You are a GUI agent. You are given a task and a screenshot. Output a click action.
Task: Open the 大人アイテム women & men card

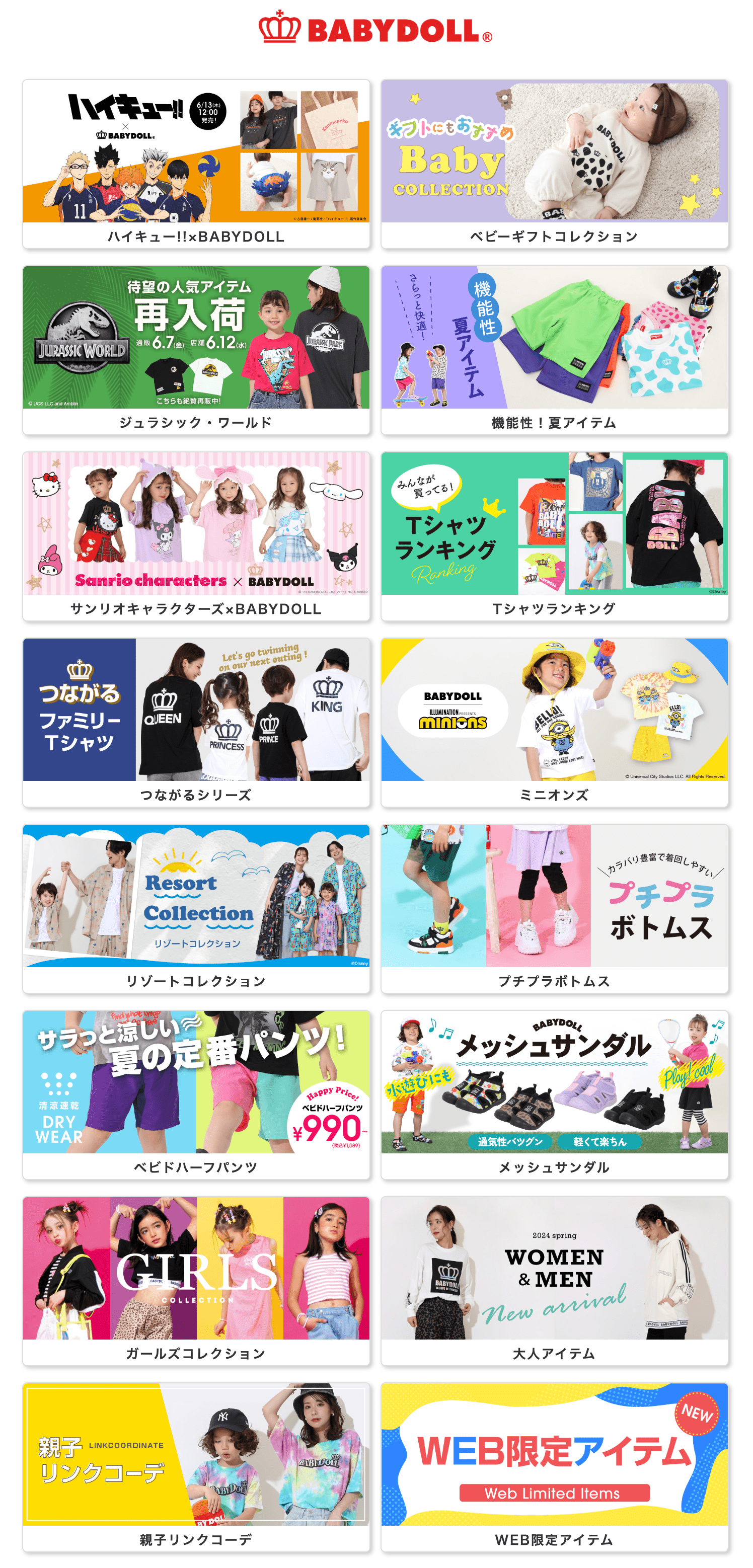click(554, 1281)
